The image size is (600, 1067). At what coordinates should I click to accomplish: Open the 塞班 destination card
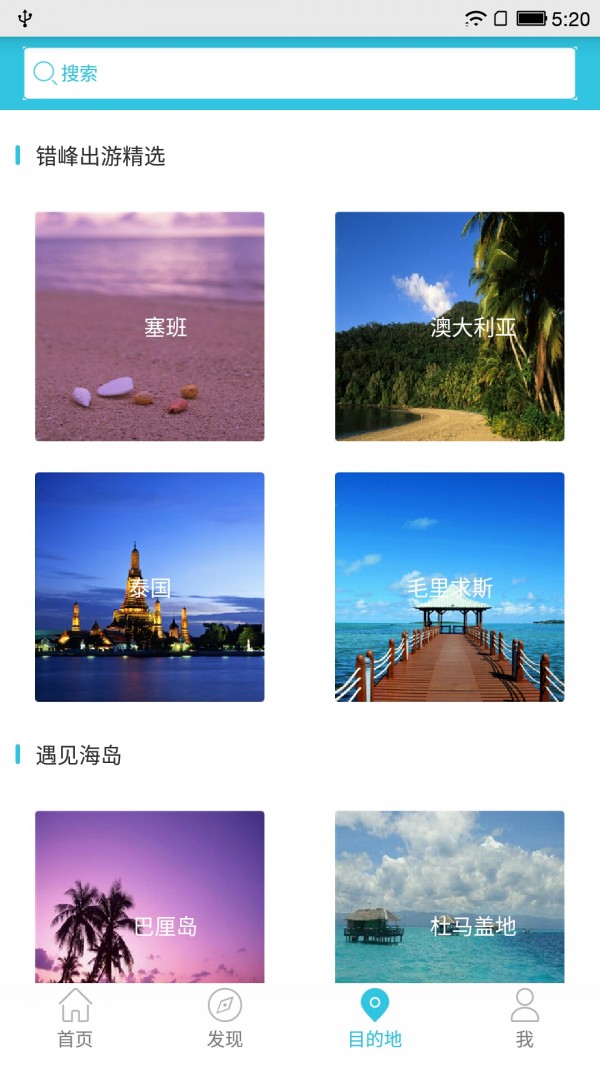coord(150,326)
